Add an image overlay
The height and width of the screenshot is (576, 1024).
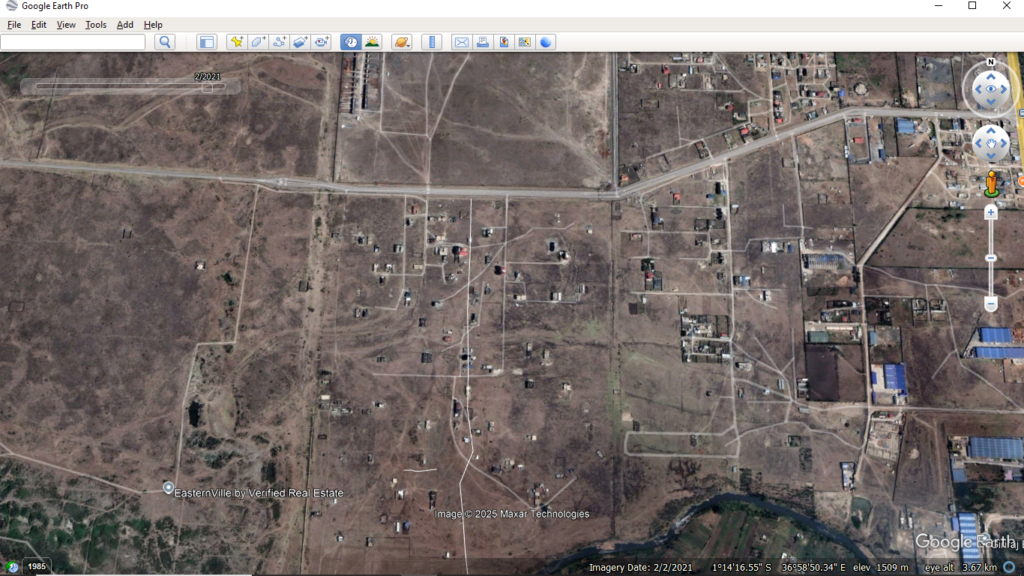(x=300, y=42)
